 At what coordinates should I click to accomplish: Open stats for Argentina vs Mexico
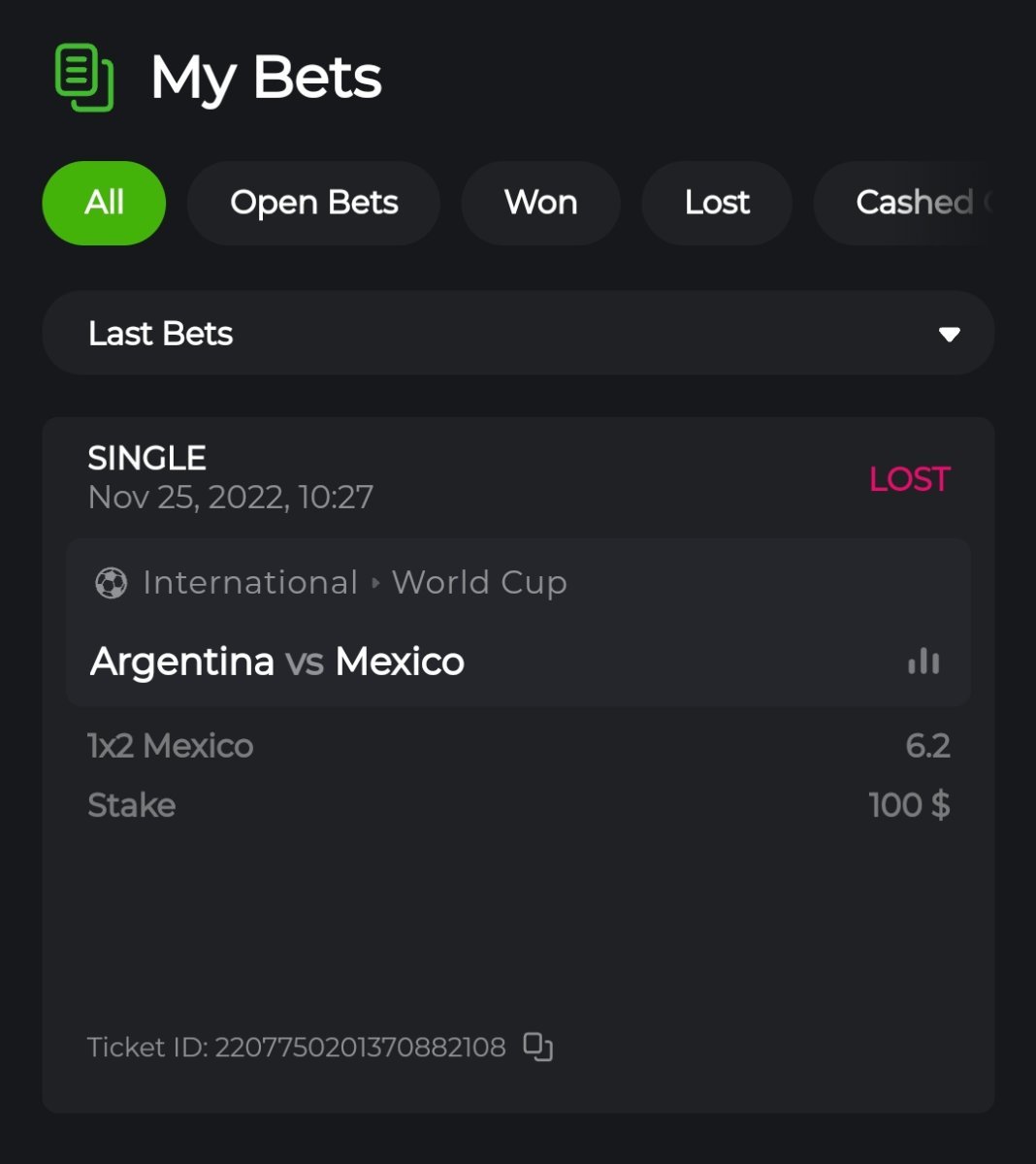(x=923, y=662)
